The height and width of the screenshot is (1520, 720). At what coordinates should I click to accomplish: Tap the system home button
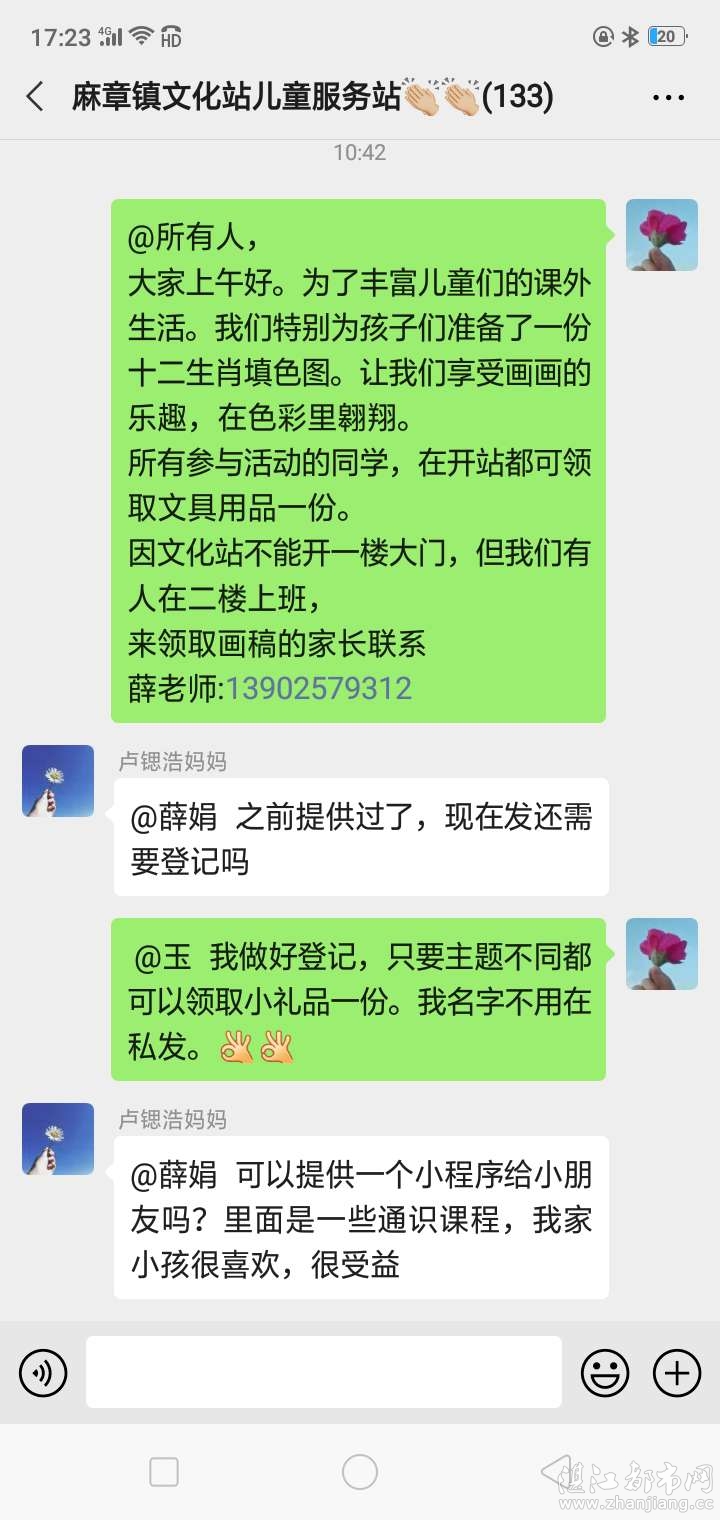(360, 1472)
